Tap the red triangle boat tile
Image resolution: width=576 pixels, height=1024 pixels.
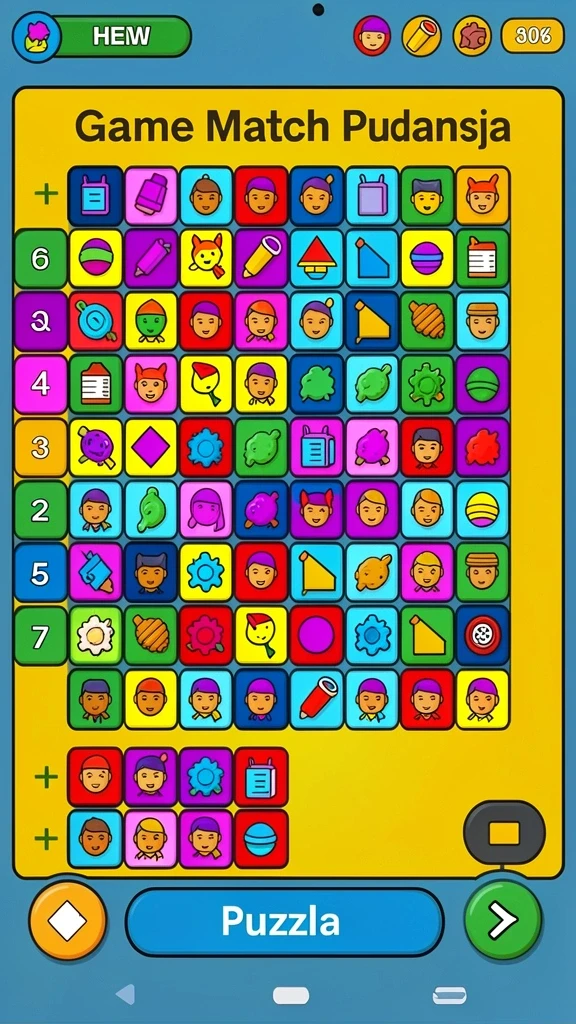pyautogui.click(x=316, y=259)
